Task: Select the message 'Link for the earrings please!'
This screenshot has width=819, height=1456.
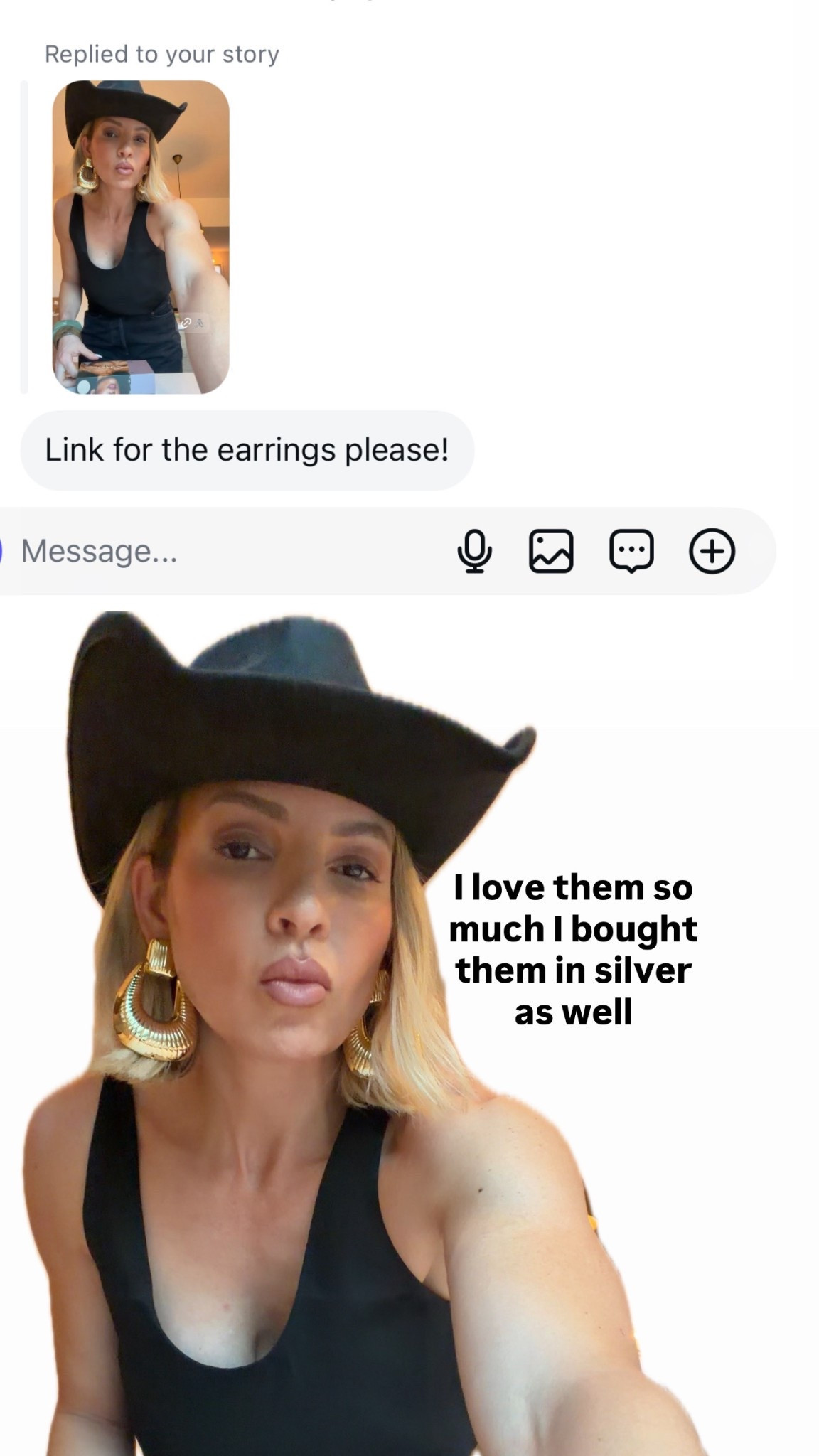Action: coord(247,448)
